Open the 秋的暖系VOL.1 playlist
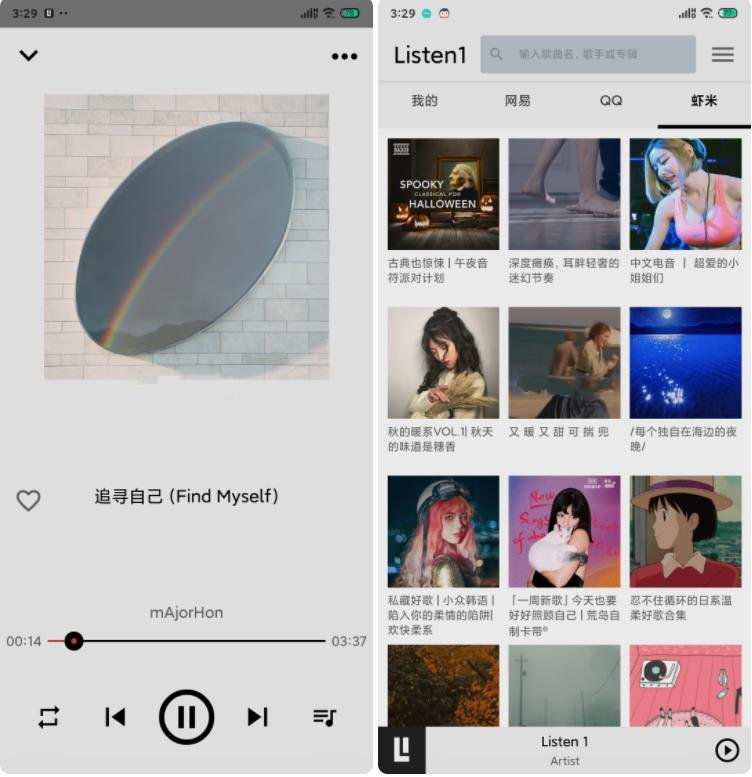This screenshot has height=777, width=752. pos(443,363)
